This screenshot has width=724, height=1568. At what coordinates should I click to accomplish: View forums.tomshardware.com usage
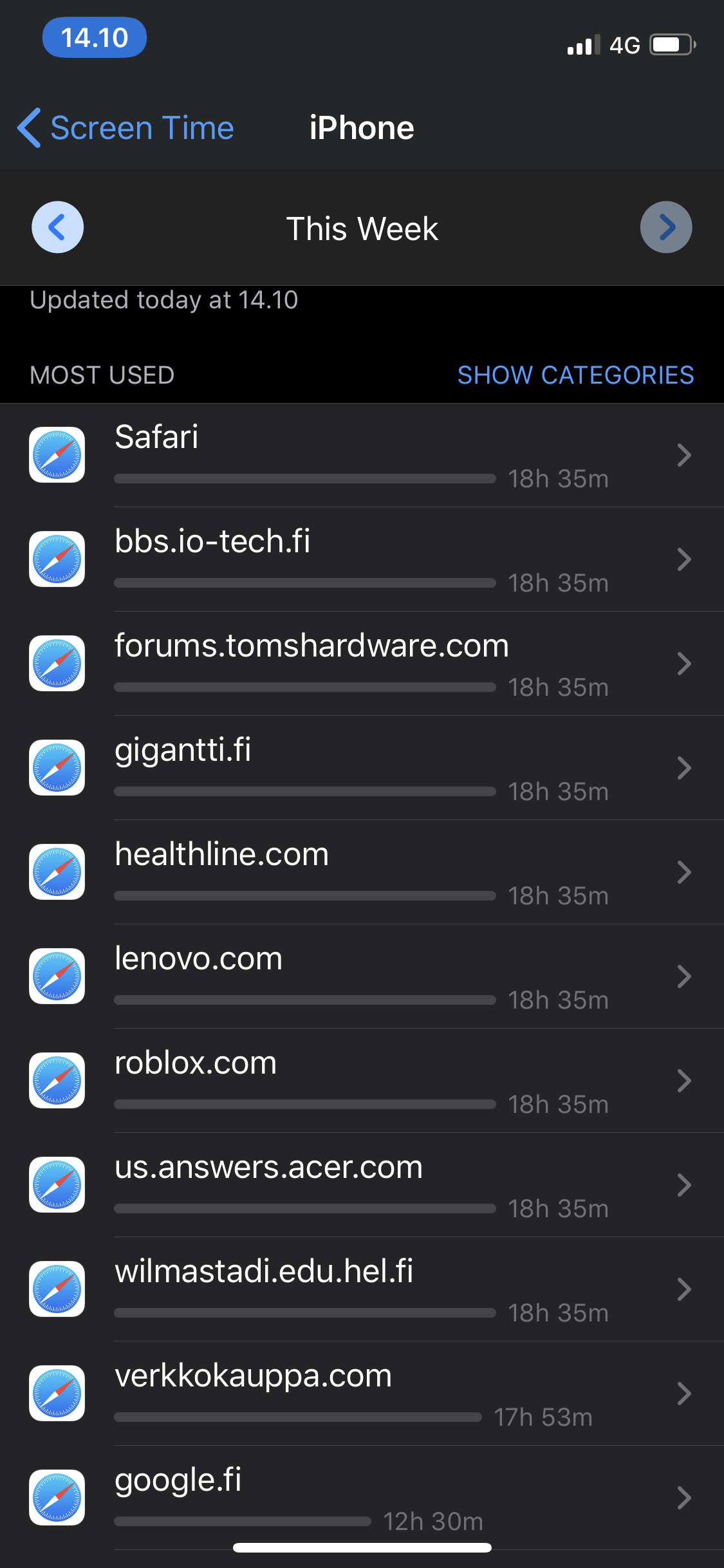click(x=362, y=664)
